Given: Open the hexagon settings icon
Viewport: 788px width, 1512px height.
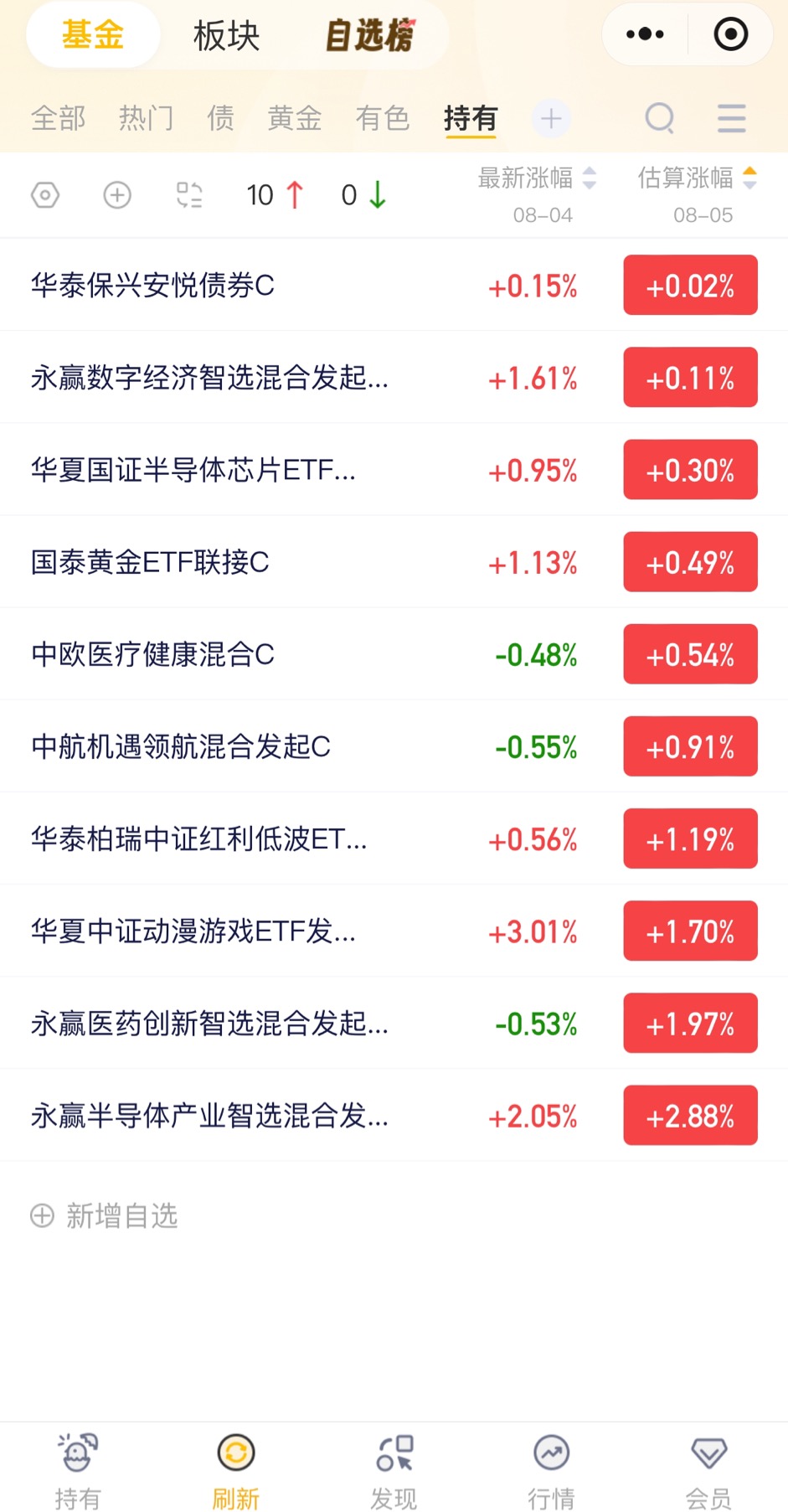Looking at the screenshot, I should 45,195.
